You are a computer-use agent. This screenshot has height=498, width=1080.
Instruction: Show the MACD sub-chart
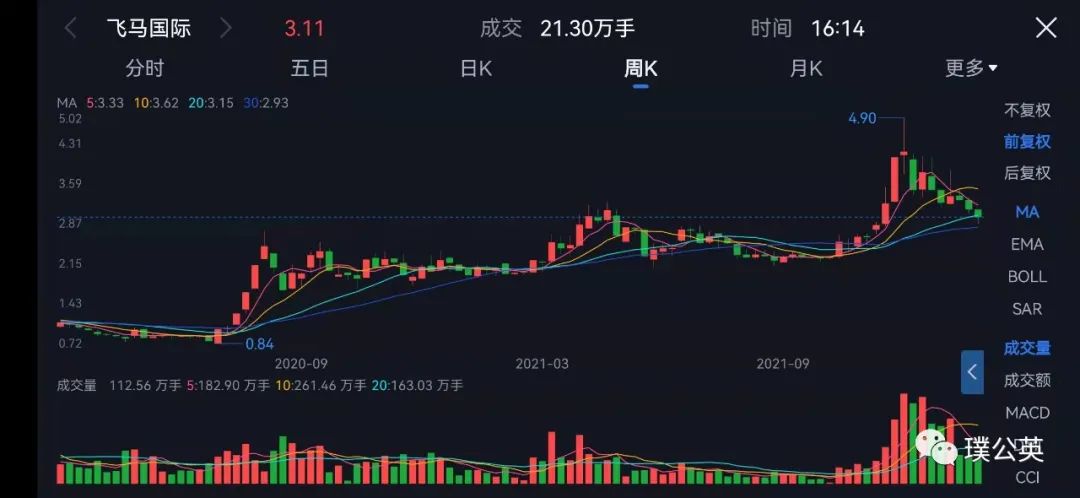click(x=1027, y=412)
